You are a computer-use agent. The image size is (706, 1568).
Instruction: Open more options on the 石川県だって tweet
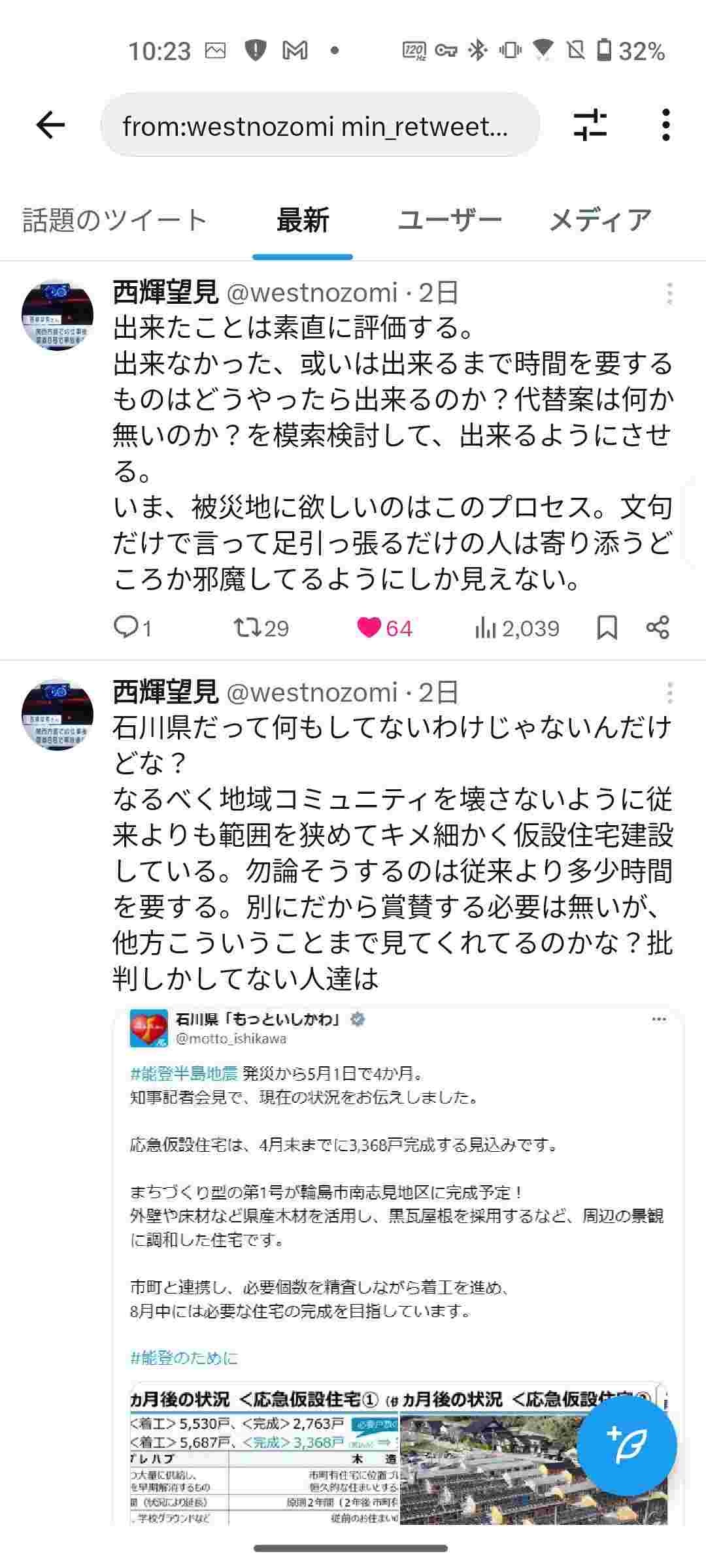coord(669,693)
